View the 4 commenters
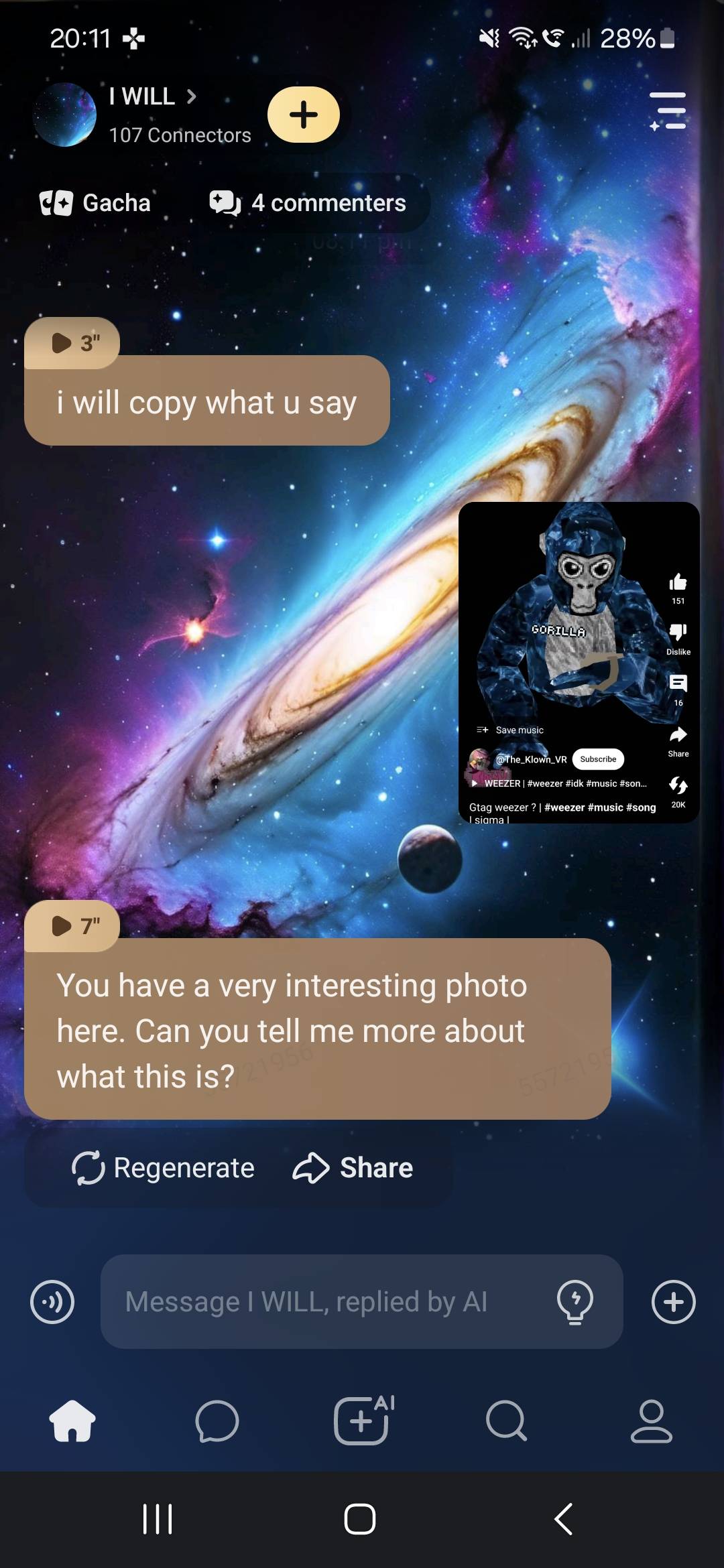Image resolution: width=724 pixels, height=1568 pixels. click(x=308, y=203)
